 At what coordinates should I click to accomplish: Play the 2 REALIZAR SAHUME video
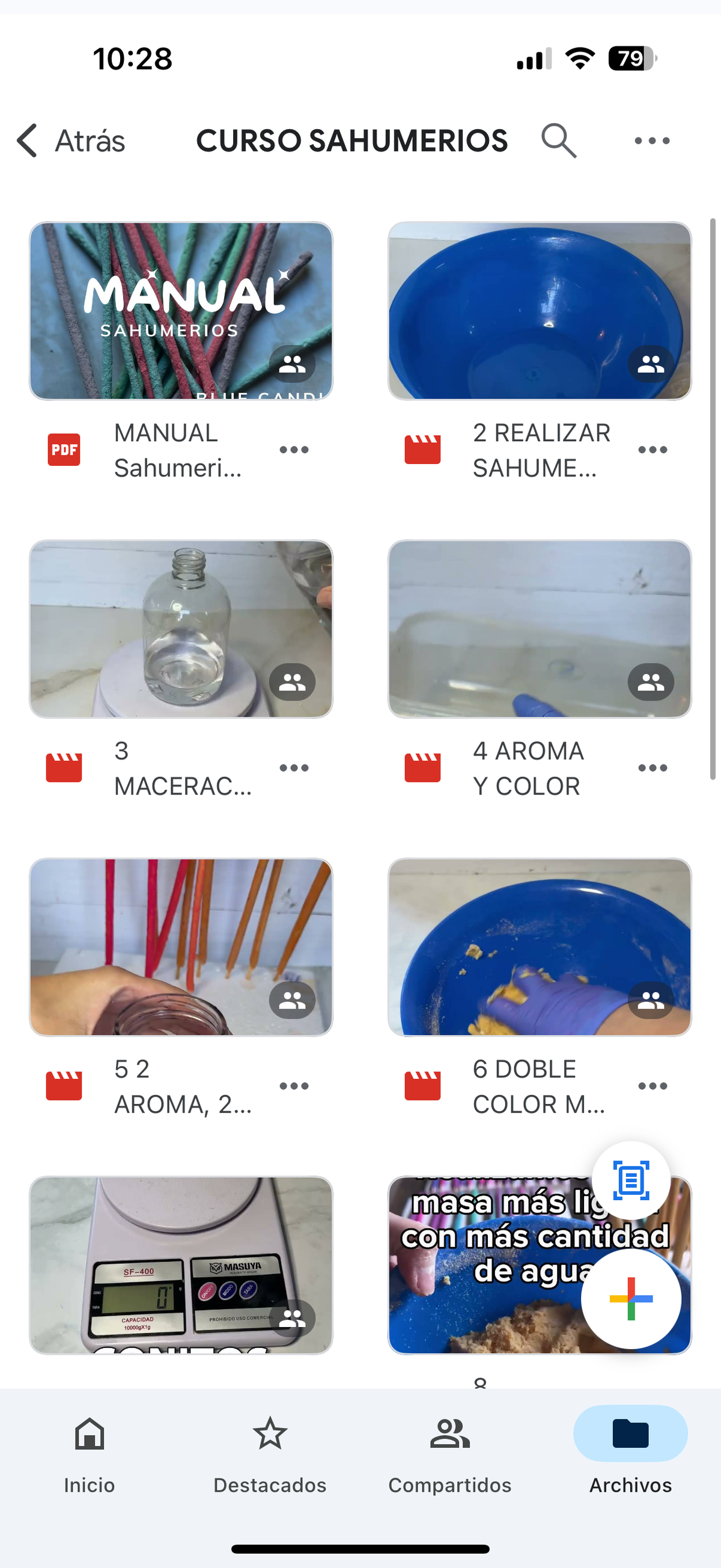[x=539, y=311]
